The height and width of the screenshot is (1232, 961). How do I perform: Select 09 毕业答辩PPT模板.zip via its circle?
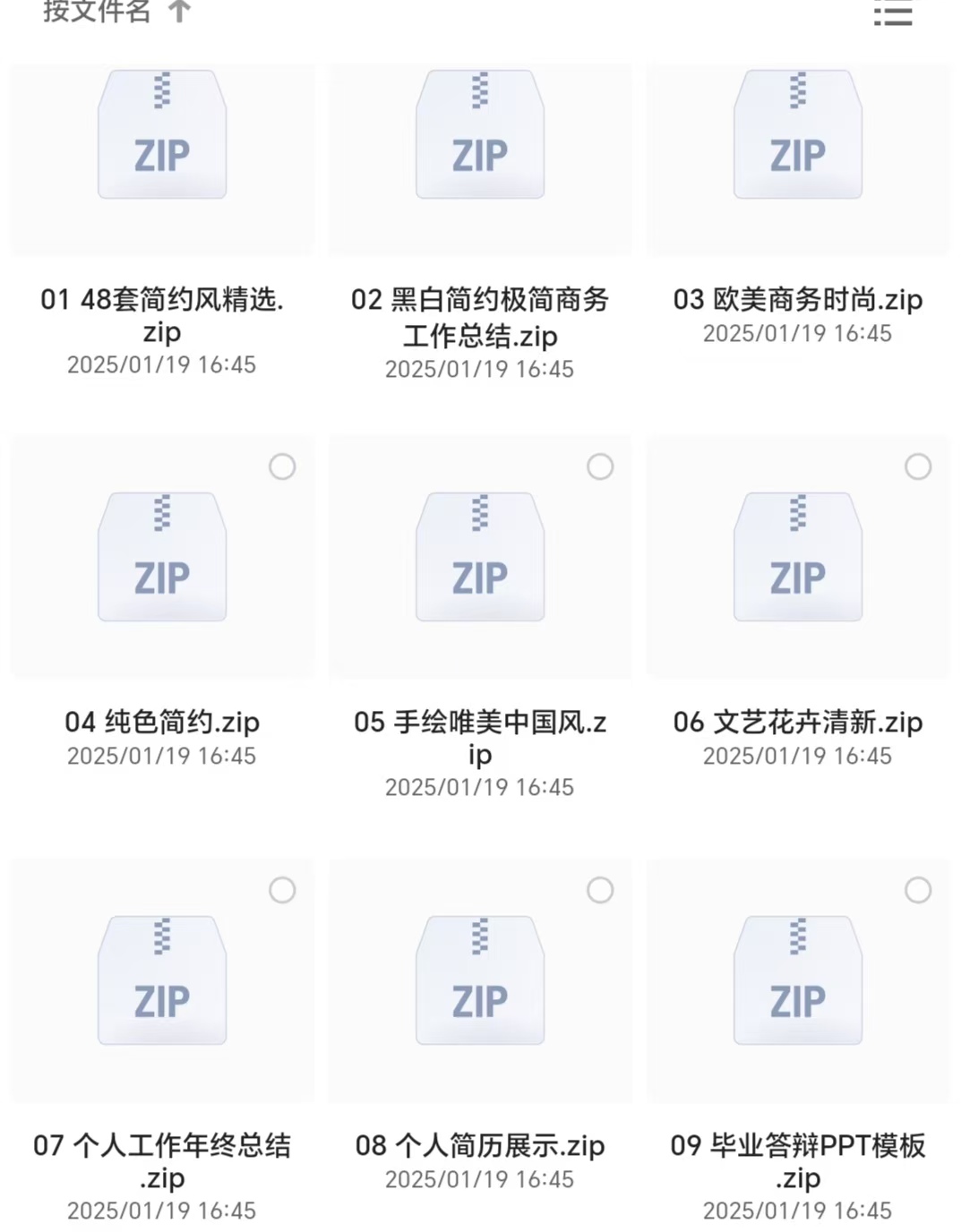[918, 890]
